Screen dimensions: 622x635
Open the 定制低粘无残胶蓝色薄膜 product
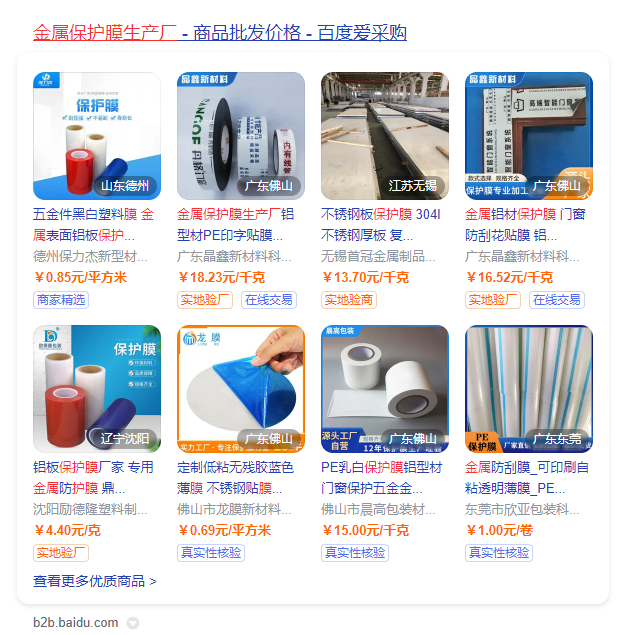pos(241,389)
